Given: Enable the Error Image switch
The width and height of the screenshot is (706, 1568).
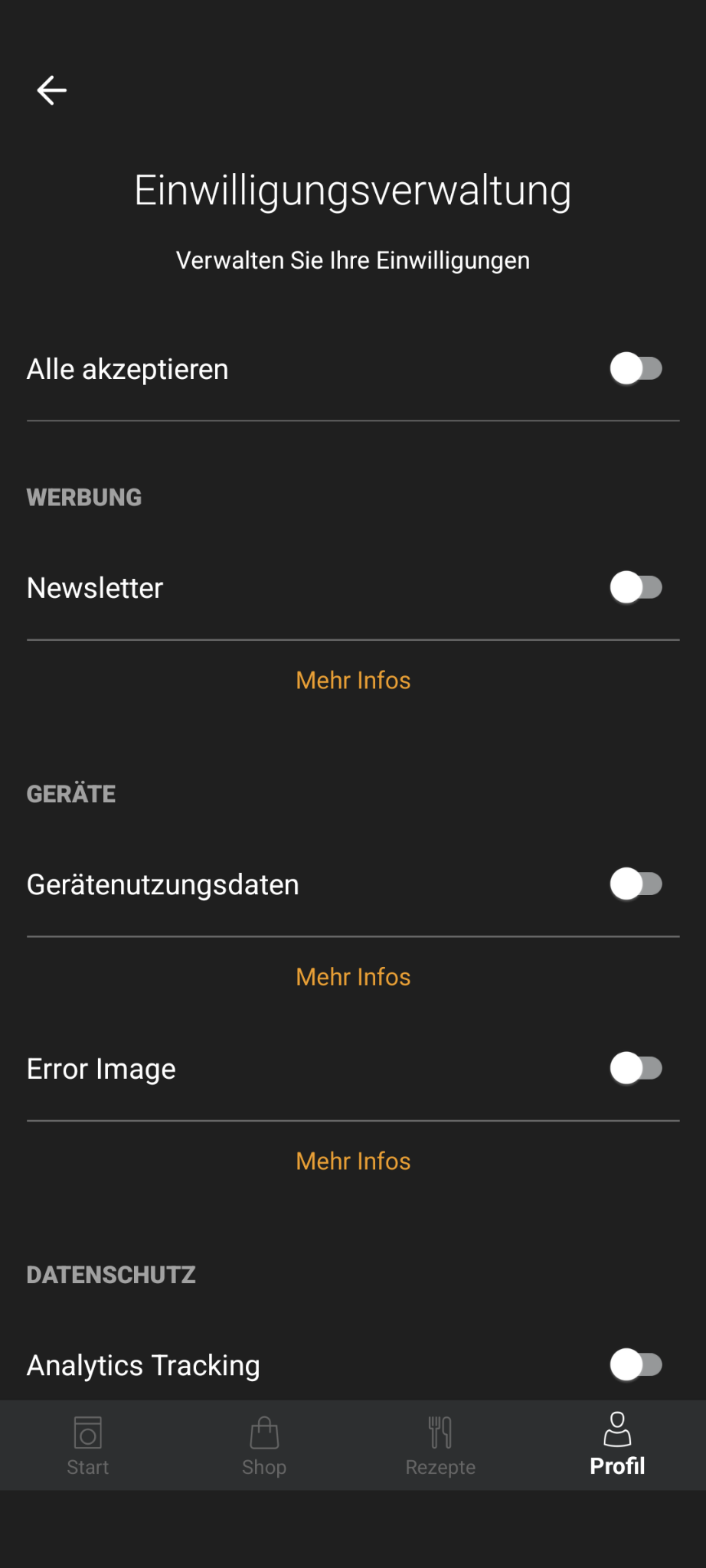Looking at the screenshot, I should pos(636,1068).
